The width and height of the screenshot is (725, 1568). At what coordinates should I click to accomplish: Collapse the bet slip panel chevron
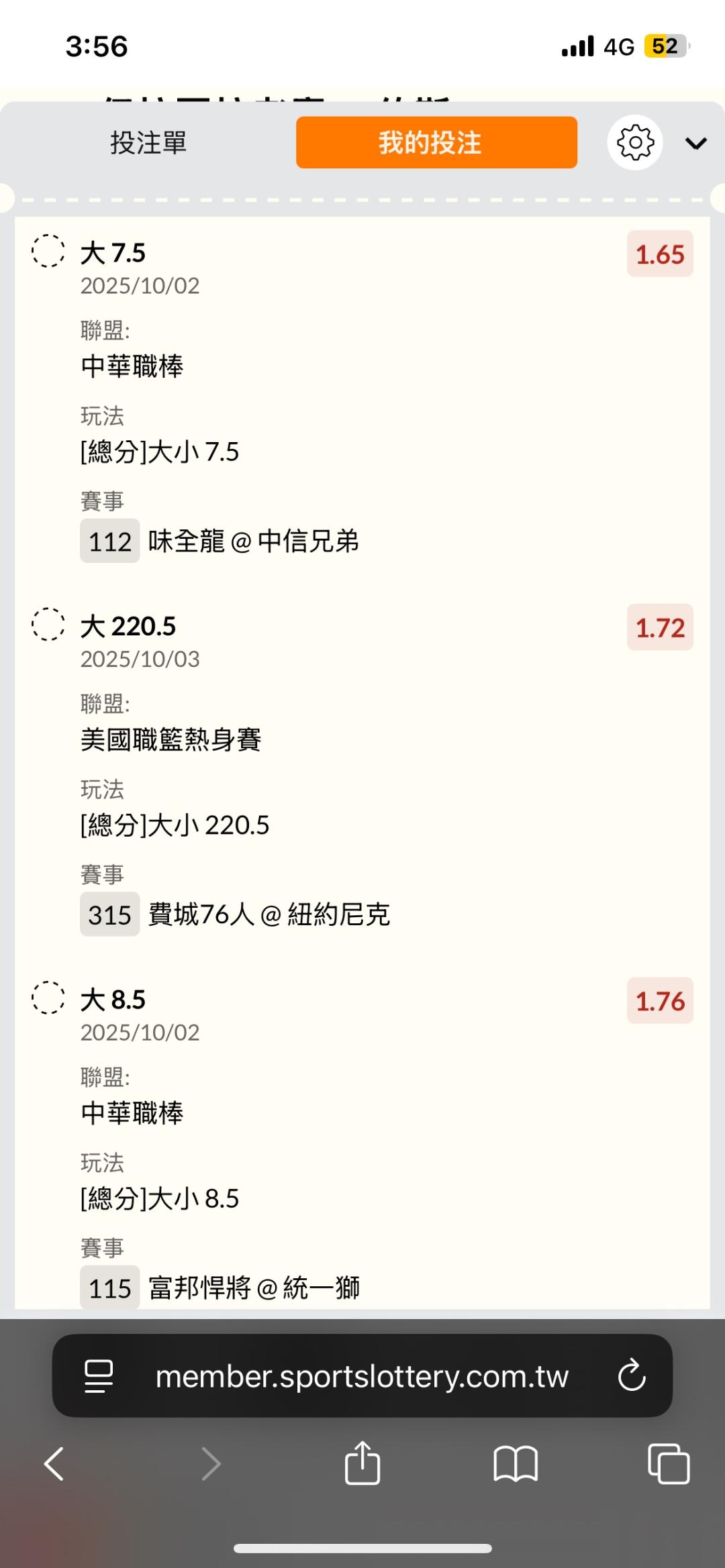click(695, 144)
